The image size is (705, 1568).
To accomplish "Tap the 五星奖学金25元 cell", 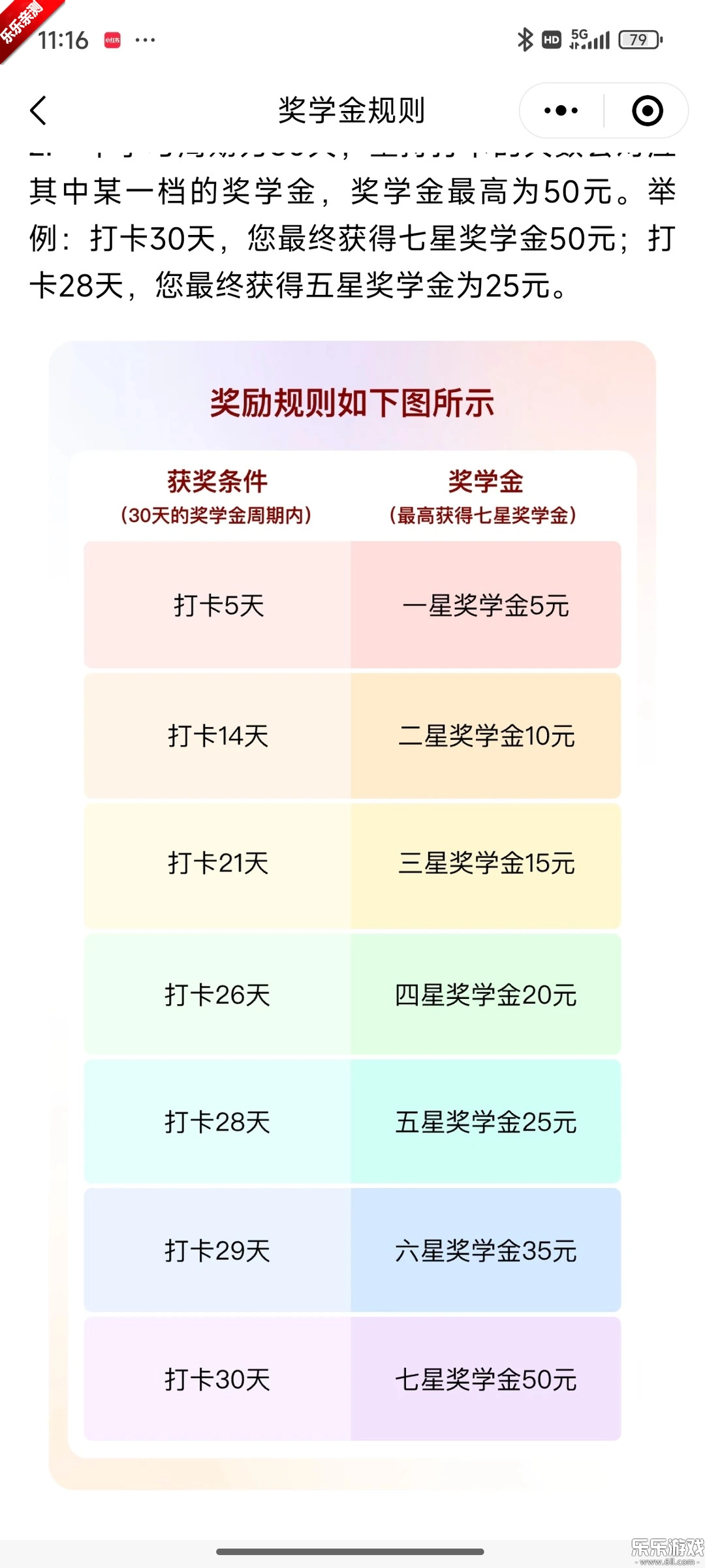I will click(x=486, y=1122).
